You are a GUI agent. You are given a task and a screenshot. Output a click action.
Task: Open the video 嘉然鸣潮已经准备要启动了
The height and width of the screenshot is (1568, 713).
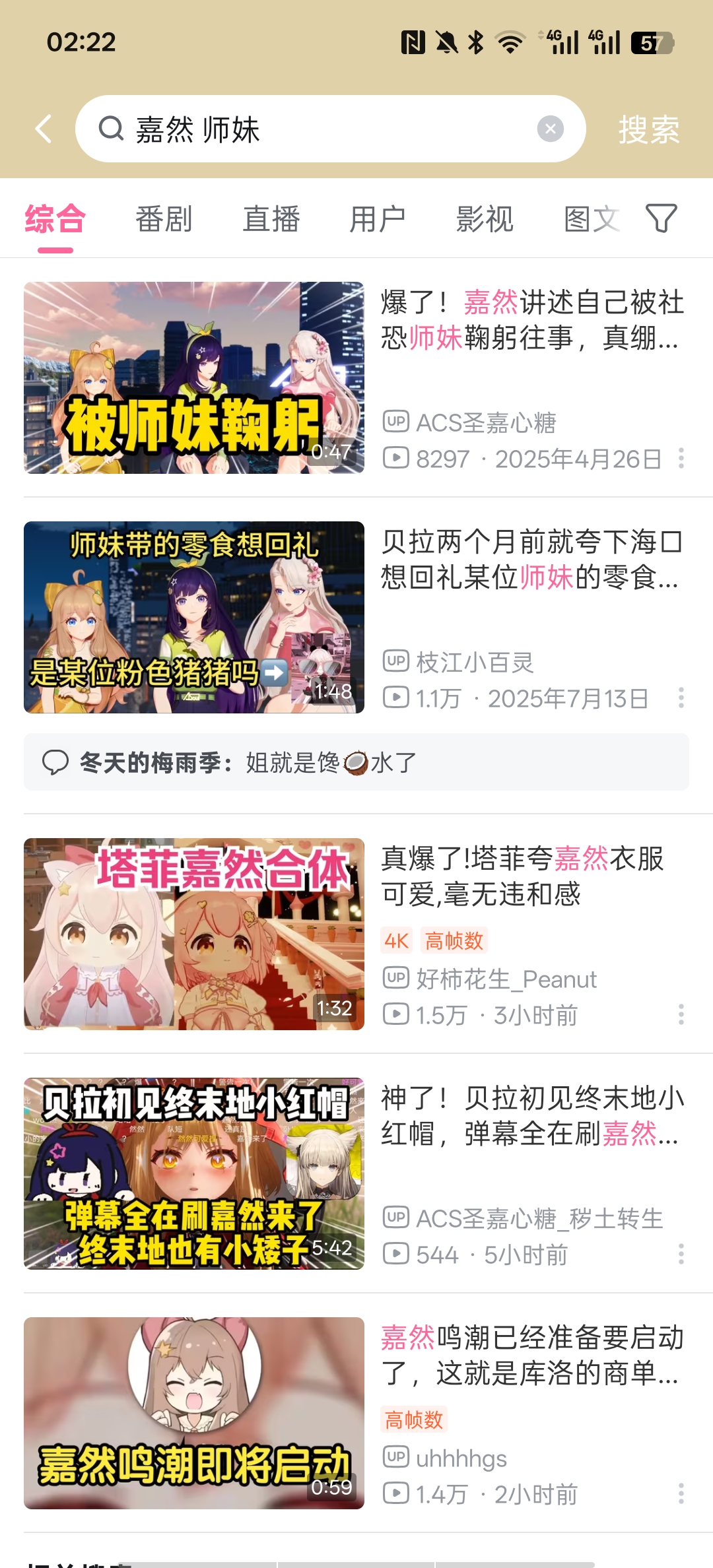[533, 1356]
